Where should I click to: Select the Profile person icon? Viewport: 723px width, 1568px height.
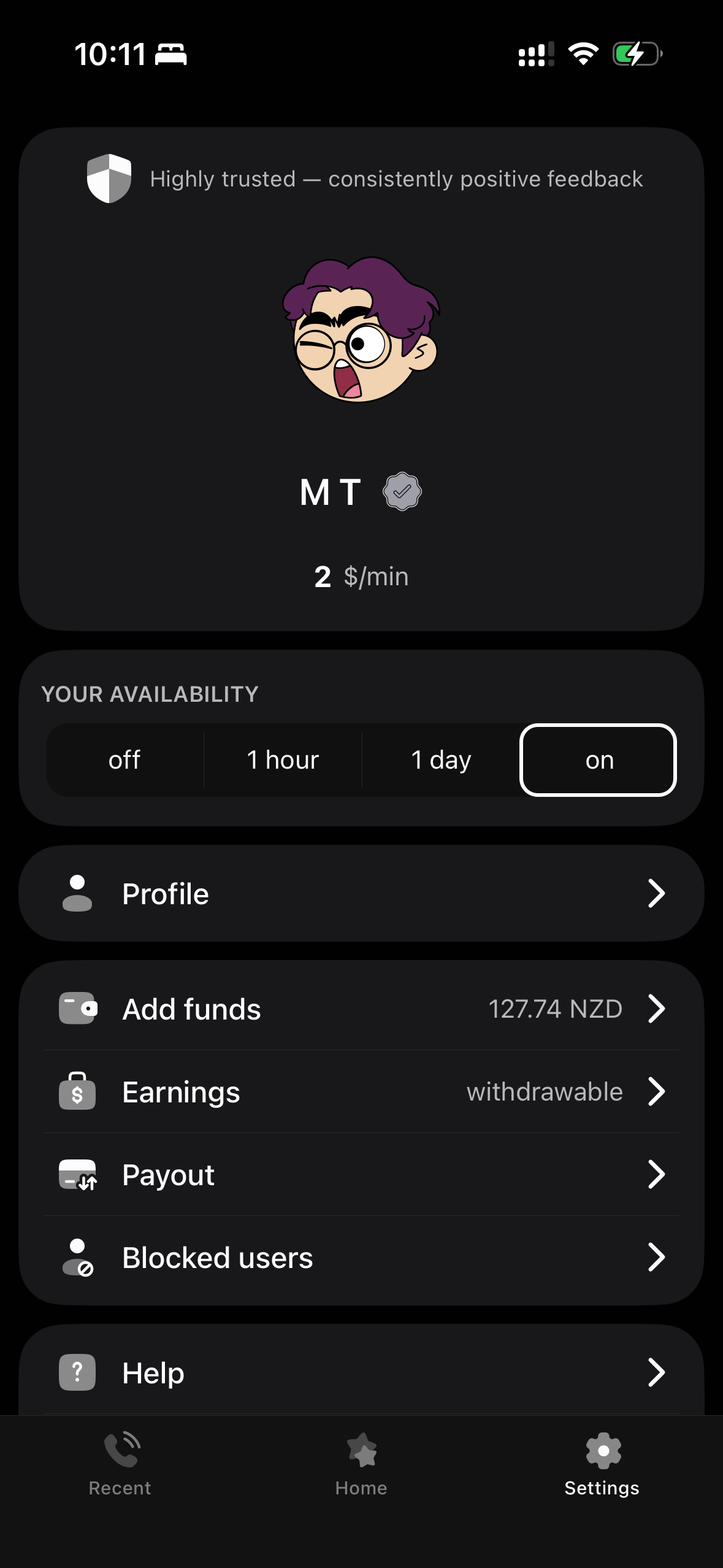pos(77,893)
